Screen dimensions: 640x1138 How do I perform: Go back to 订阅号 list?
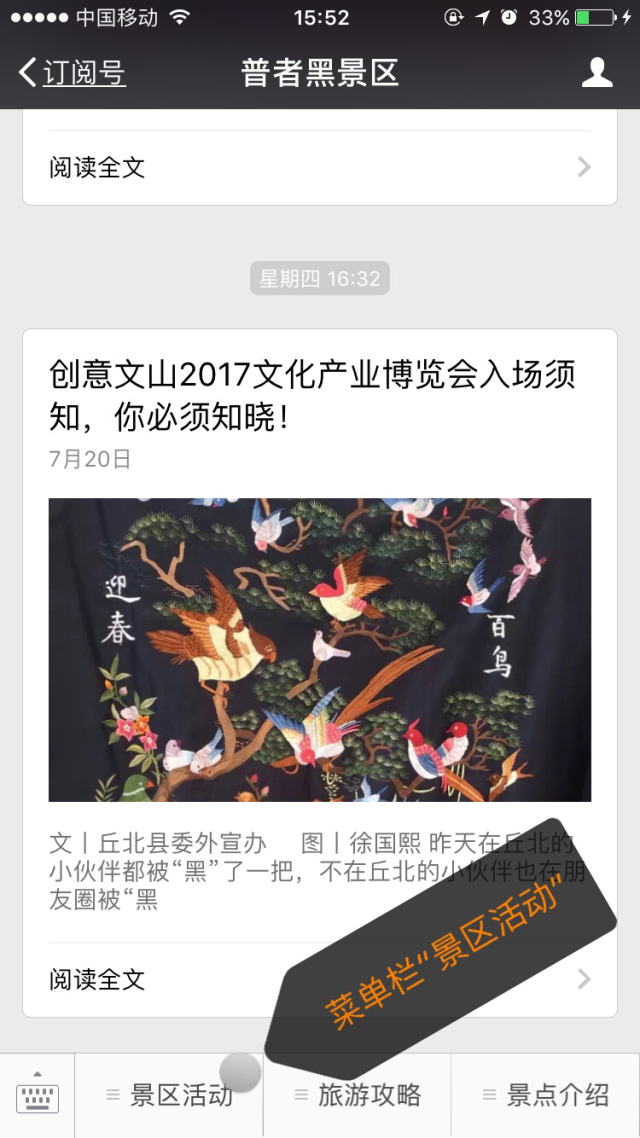coord(71,73)
